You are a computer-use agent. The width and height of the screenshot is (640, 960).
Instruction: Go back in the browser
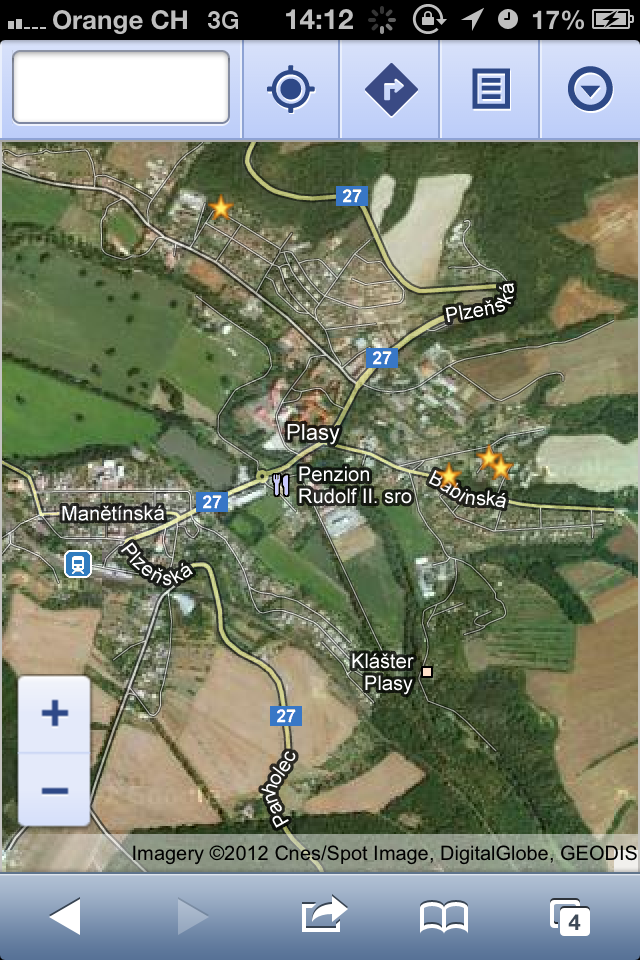click(65, 917)
